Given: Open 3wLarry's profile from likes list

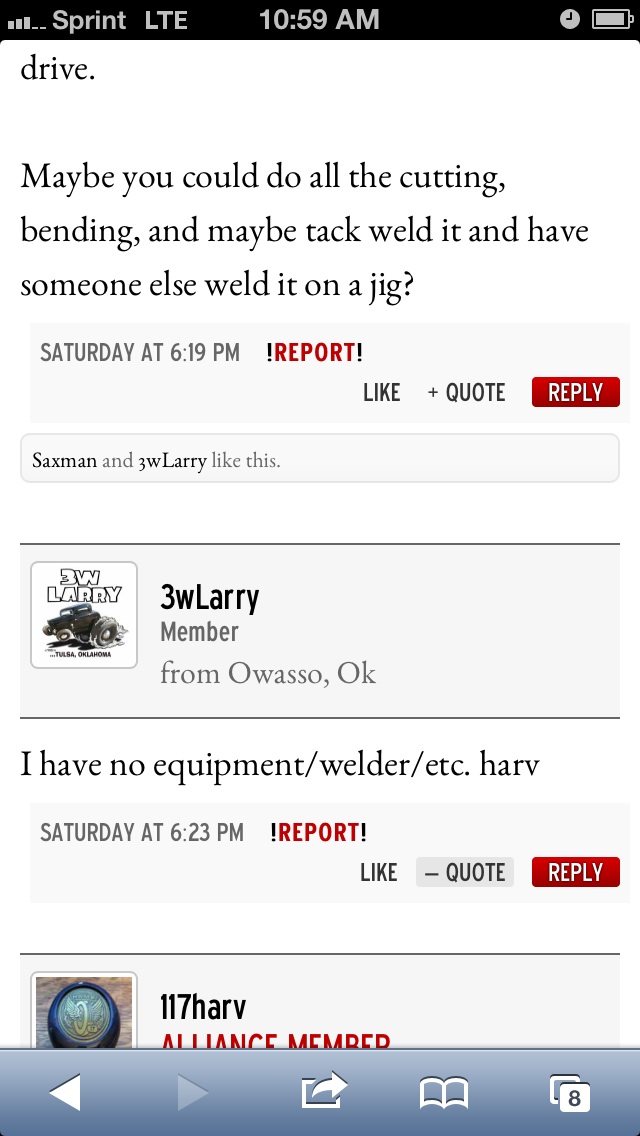Looking at the screenshot, I should (x=172, y=461).
